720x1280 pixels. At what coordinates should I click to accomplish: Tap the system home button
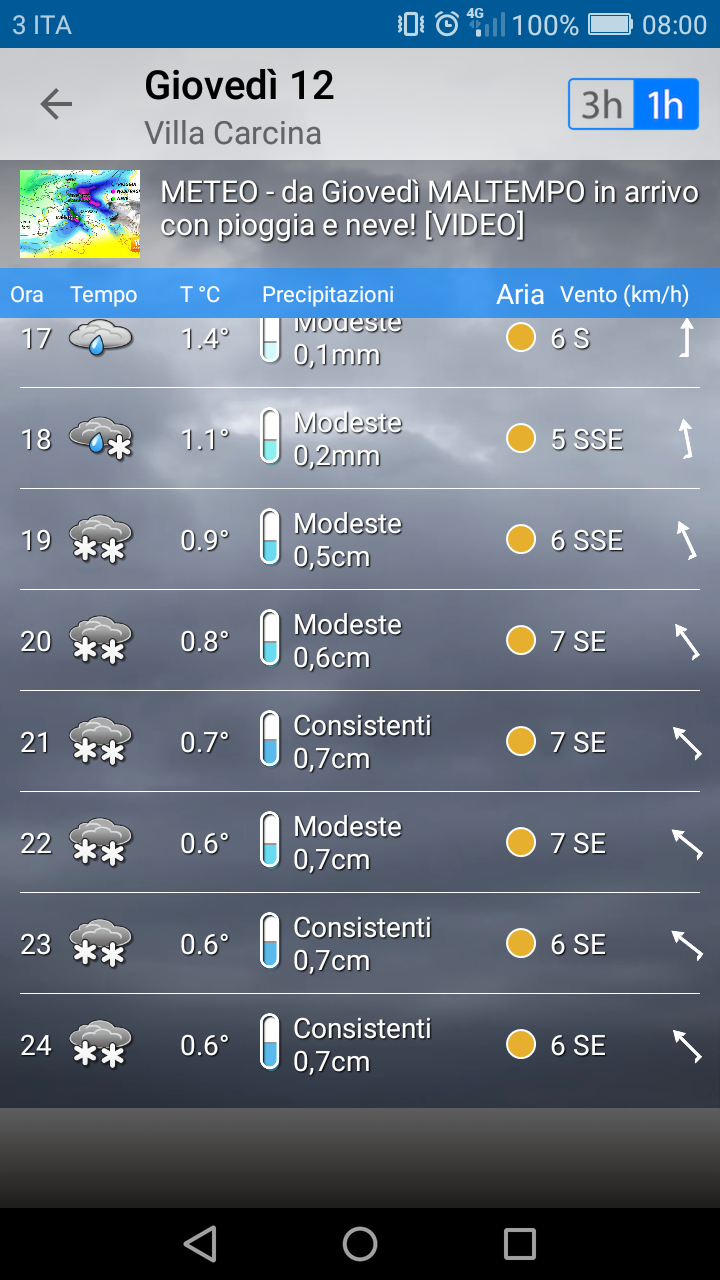360,1244
